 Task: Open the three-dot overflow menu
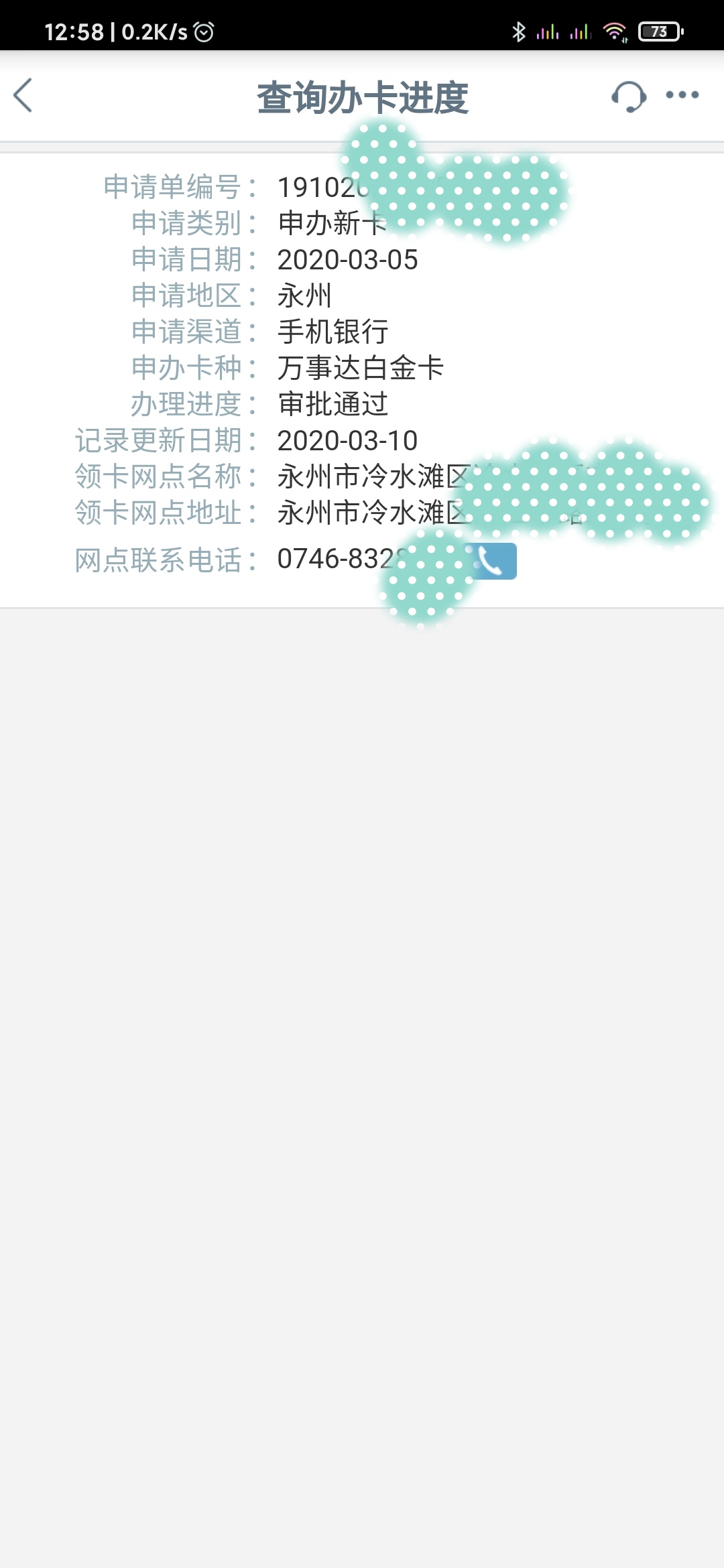pos(682,95)
